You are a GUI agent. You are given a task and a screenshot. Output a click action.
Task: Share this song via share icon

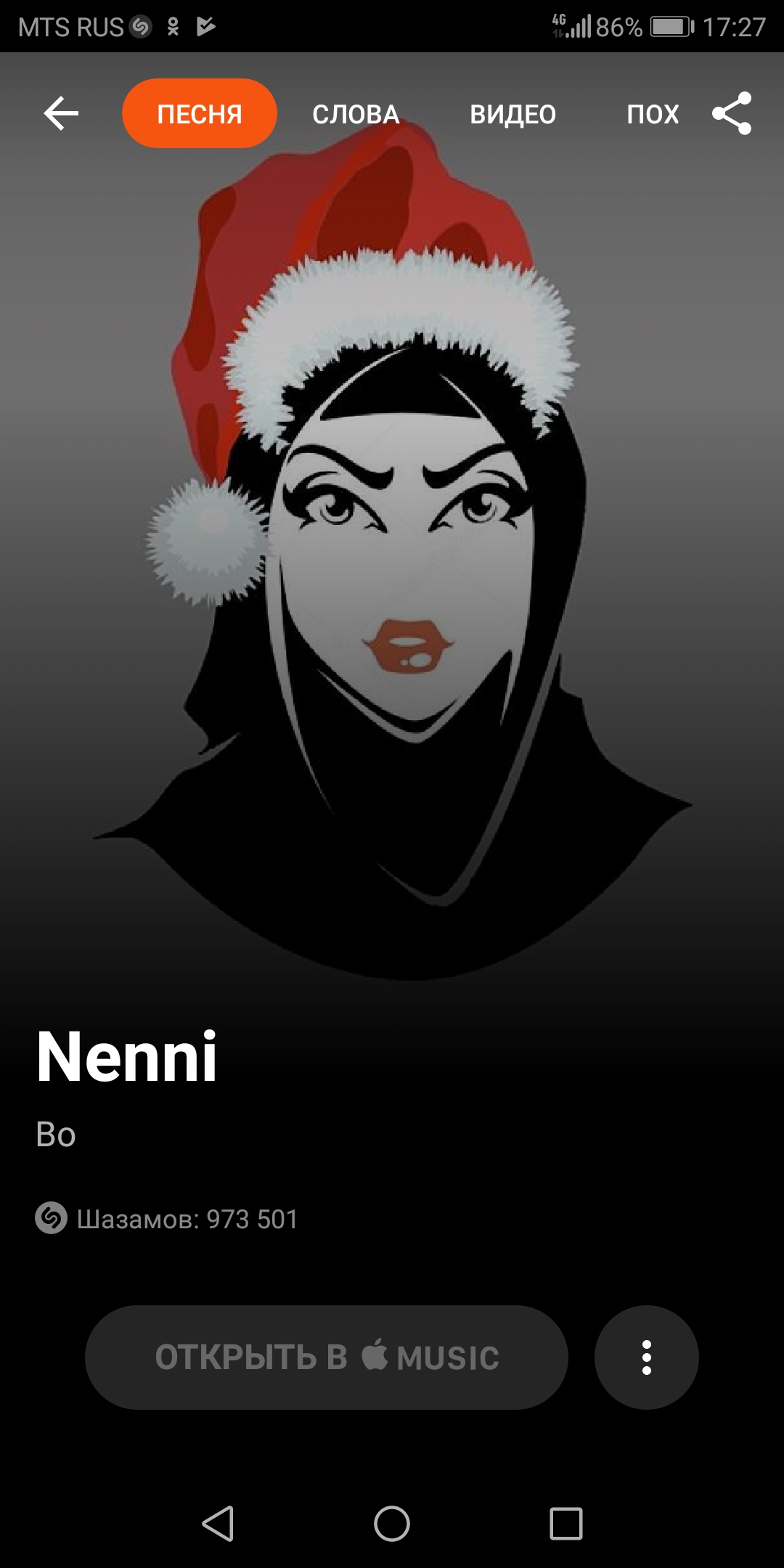[x=732, y=113]
